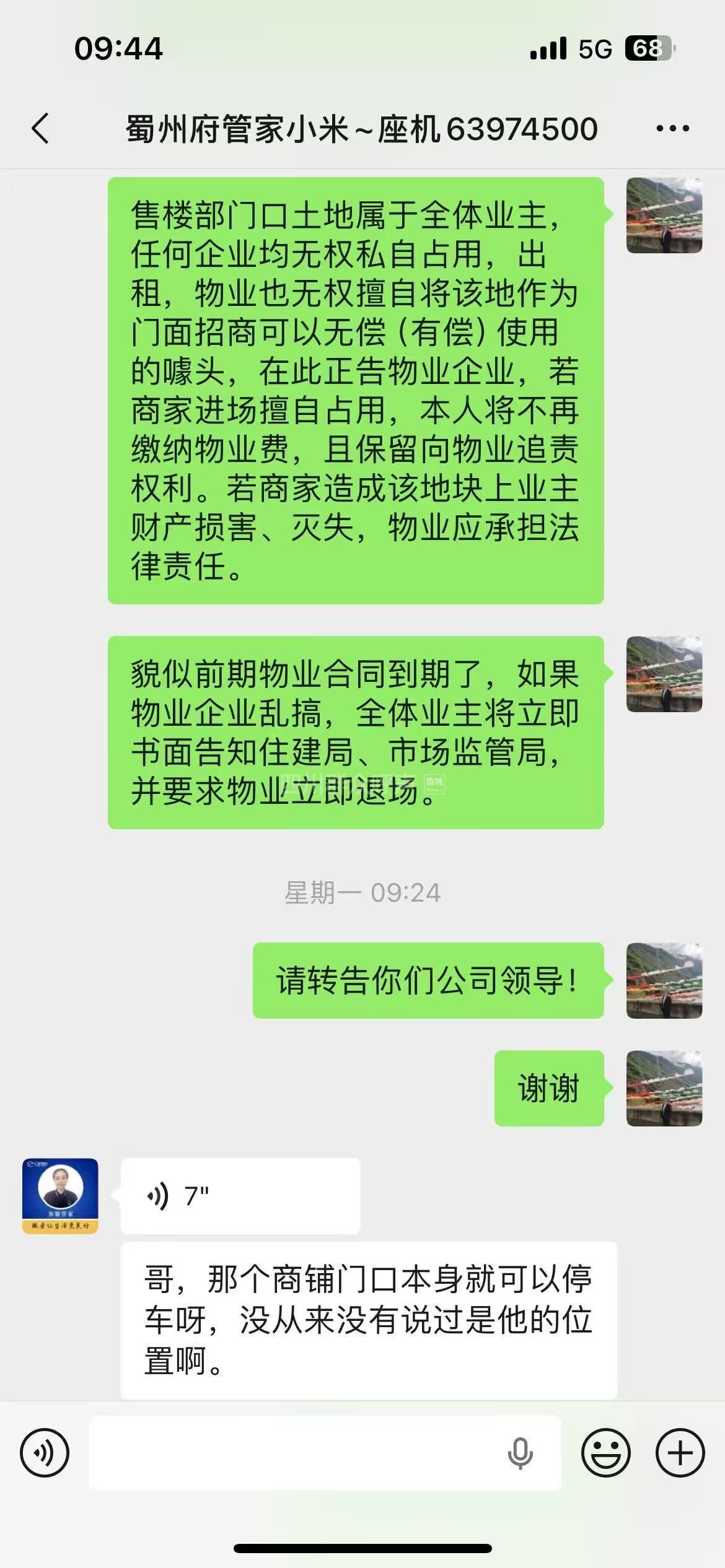Open the plus attachments panel
Viewport: 725px width, 1568px height.
tap(680, 1453)
